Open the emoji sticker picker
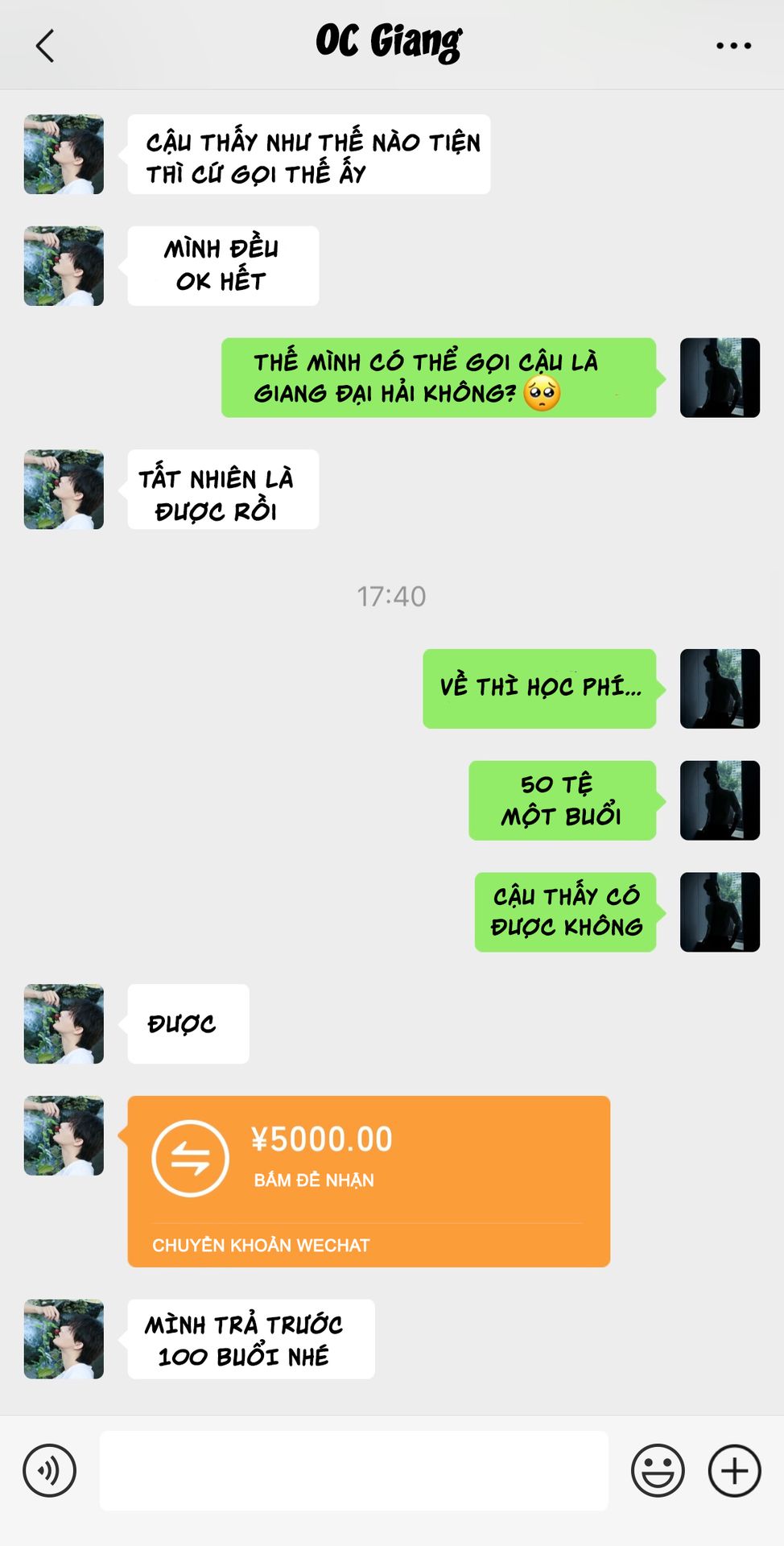This screenshot has height=1546, width=784. pos(658,1470)
